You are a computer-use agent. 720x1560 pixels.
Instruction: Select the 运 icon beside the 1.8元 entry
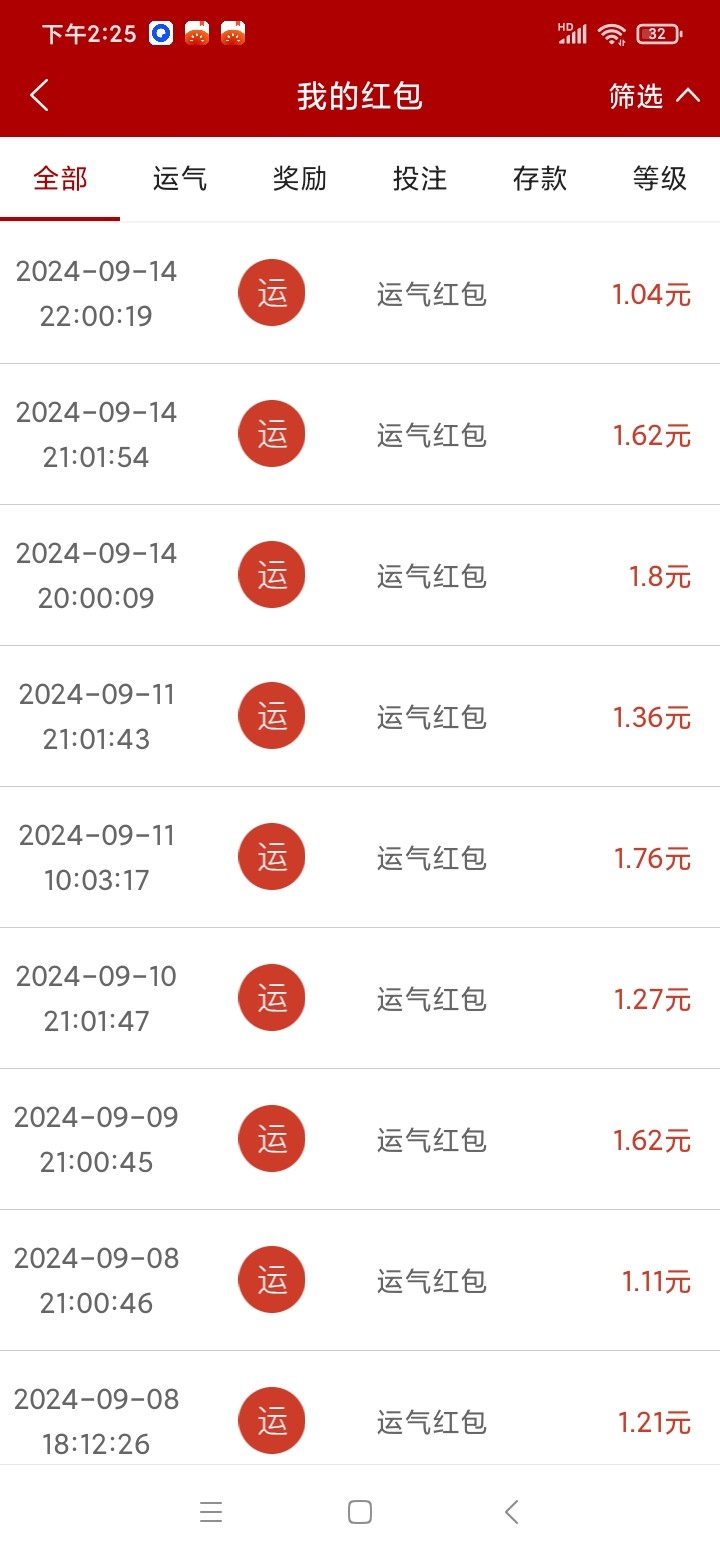pos(270,574)
